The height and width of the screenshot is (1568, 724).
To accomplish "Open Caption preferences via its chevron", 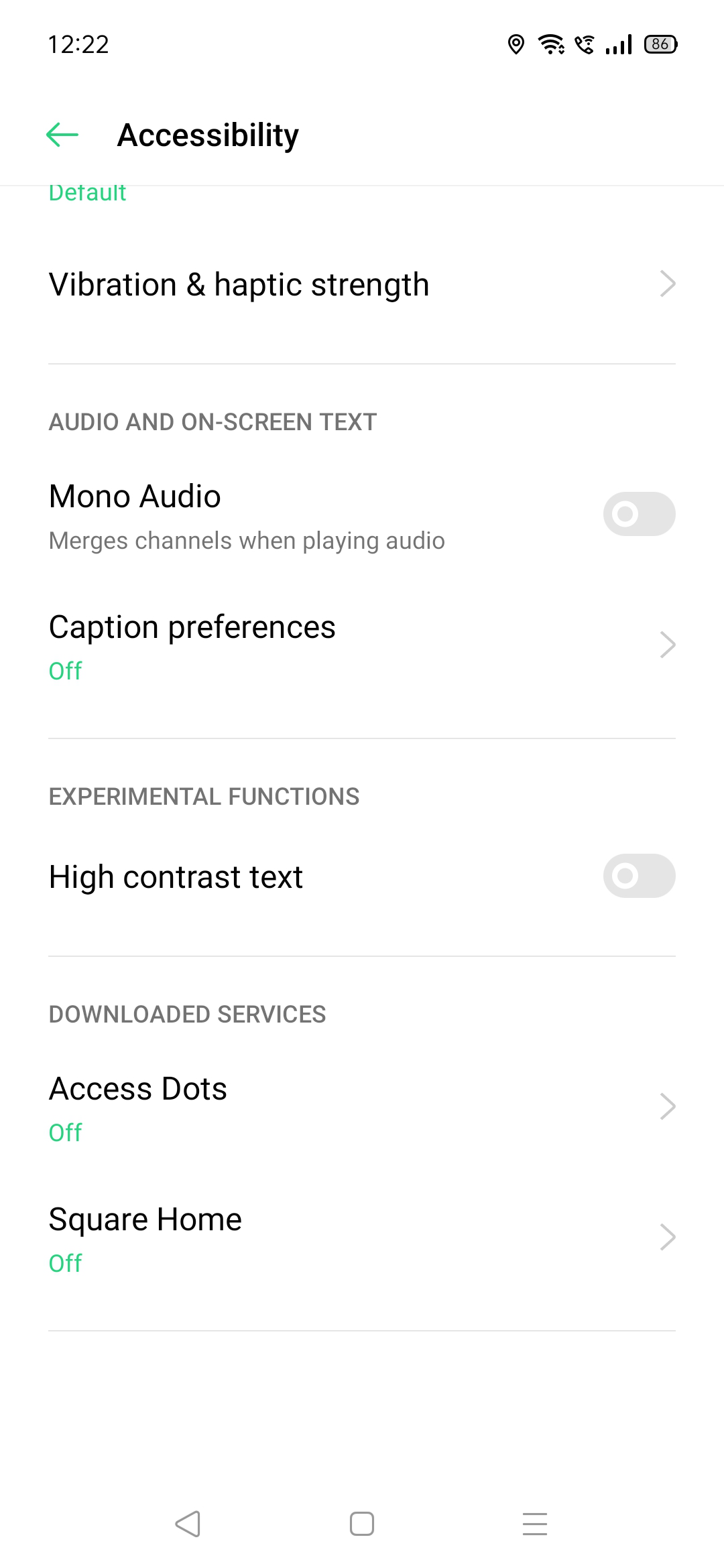I will tap(667, 644).
